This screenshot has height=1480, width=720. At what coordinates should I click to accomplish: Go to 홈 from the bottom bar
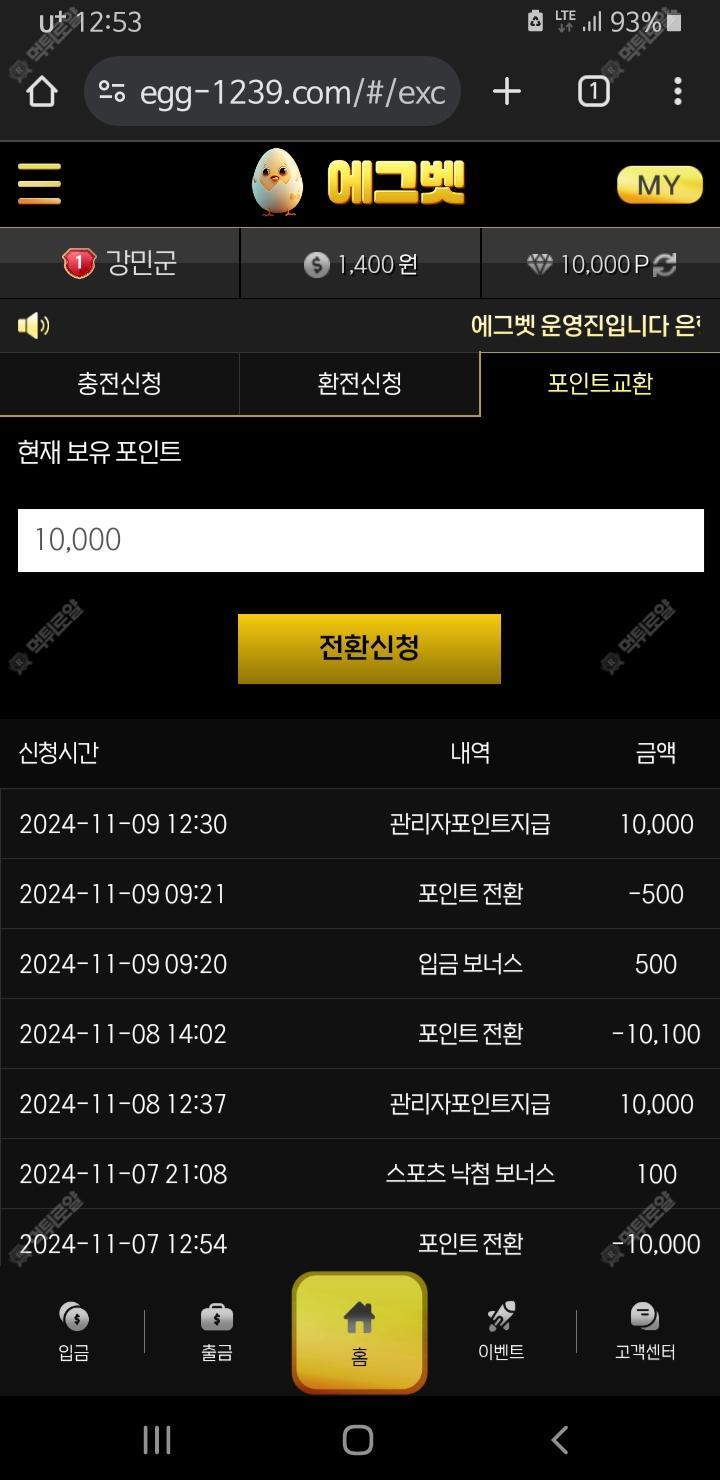[359, 1332]
